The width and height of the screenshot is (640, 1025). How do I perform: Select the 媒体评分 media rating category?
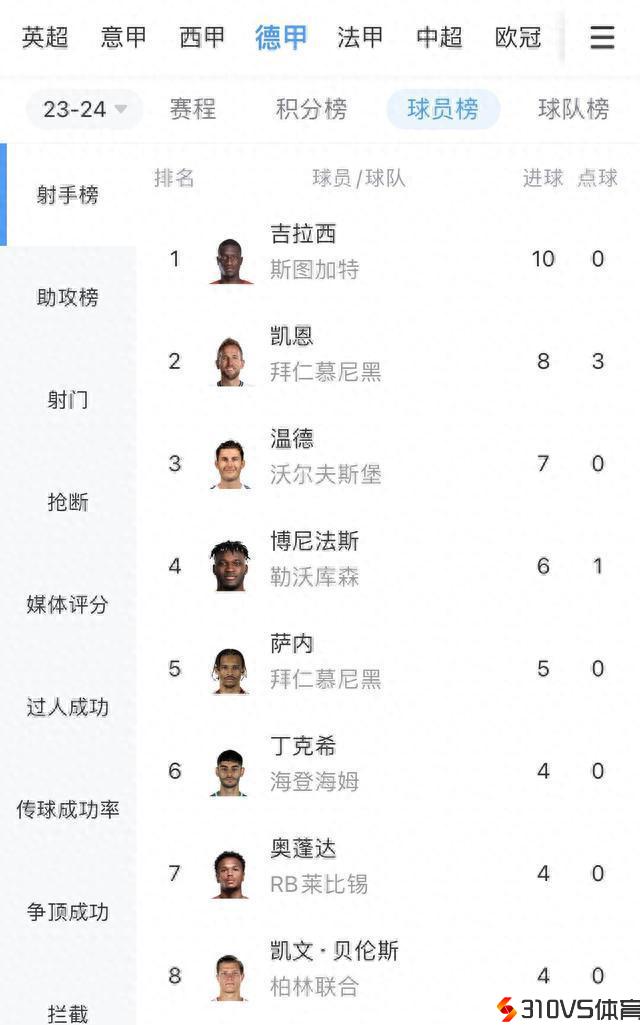pos(68,604)
